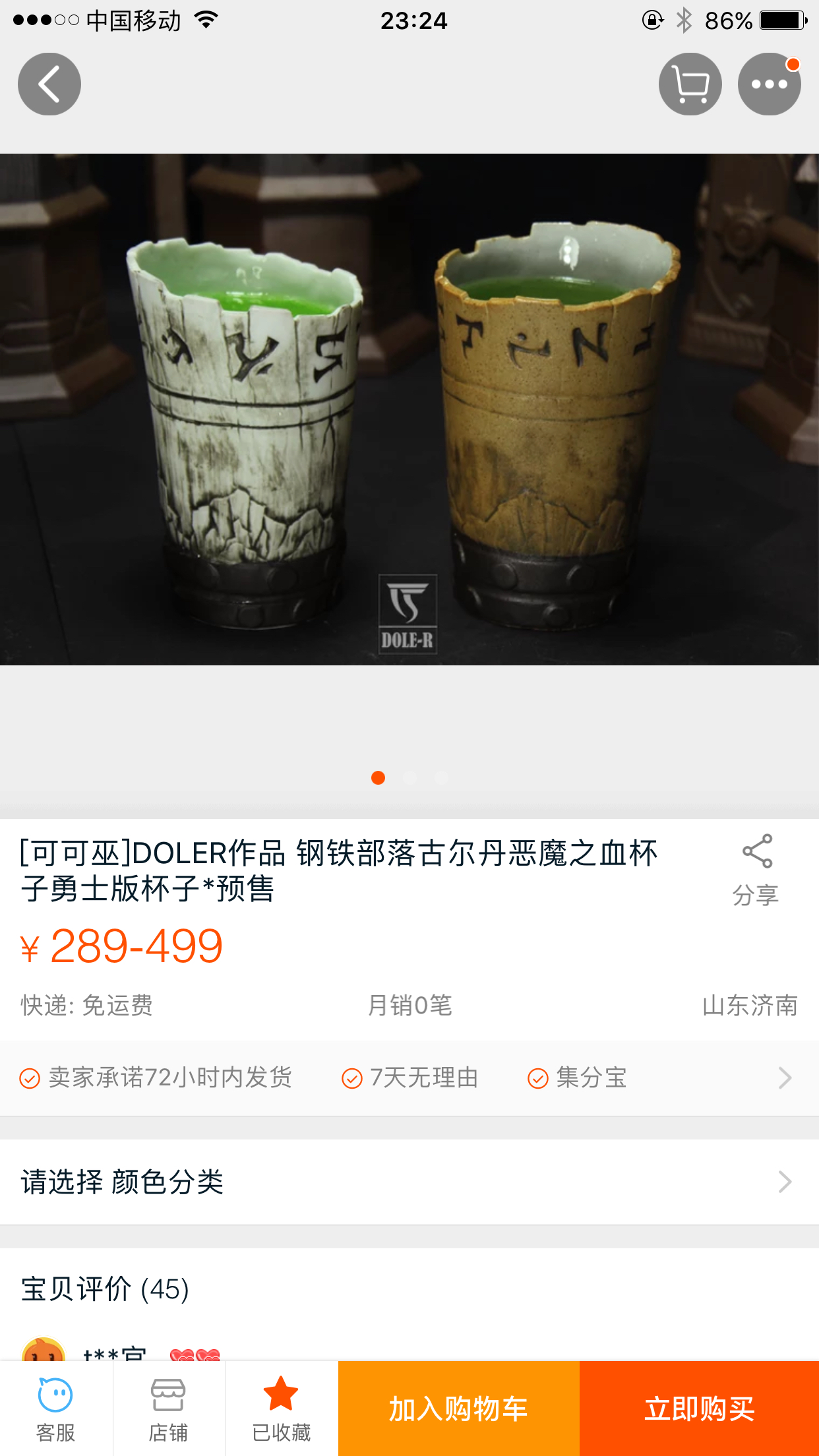Open the shopping cart
This screenshot has height=1456, width=819.
(690, 84)
